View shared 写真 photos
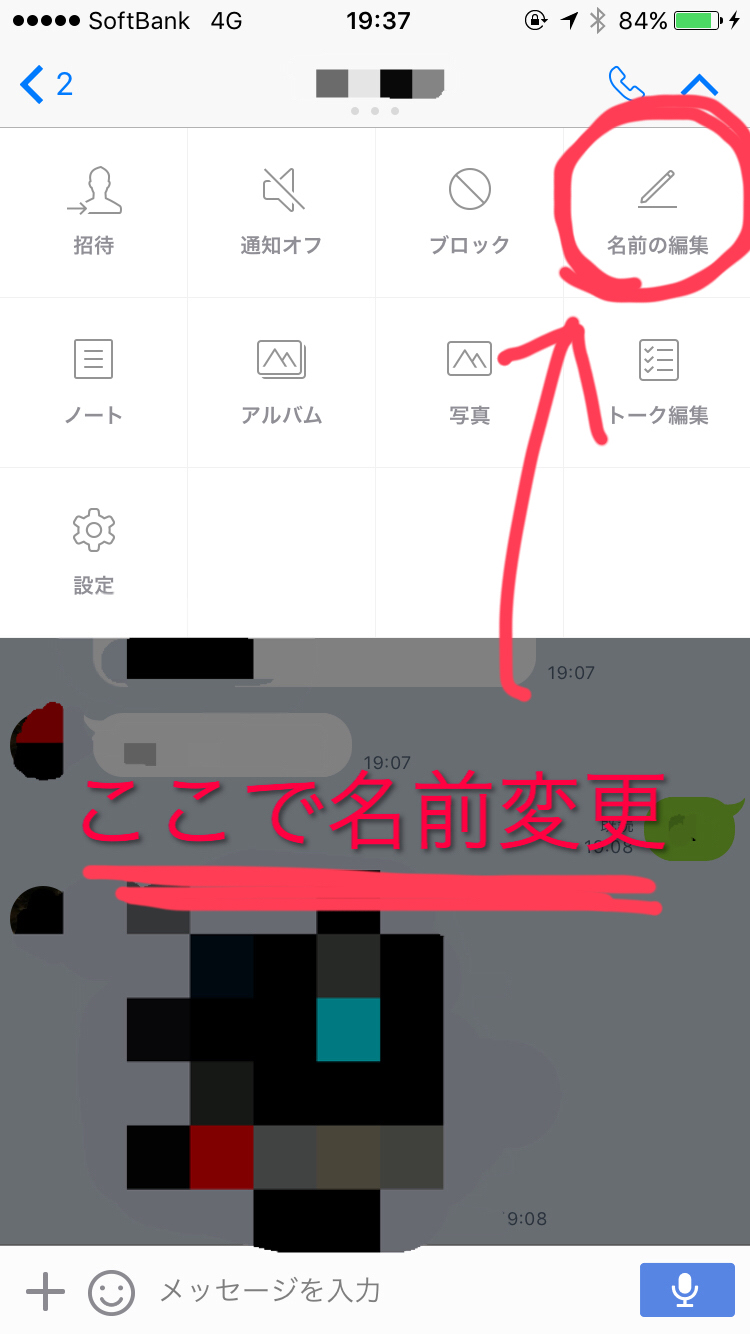Screen dimensions: 750x1334 click(x=469, y=382)
